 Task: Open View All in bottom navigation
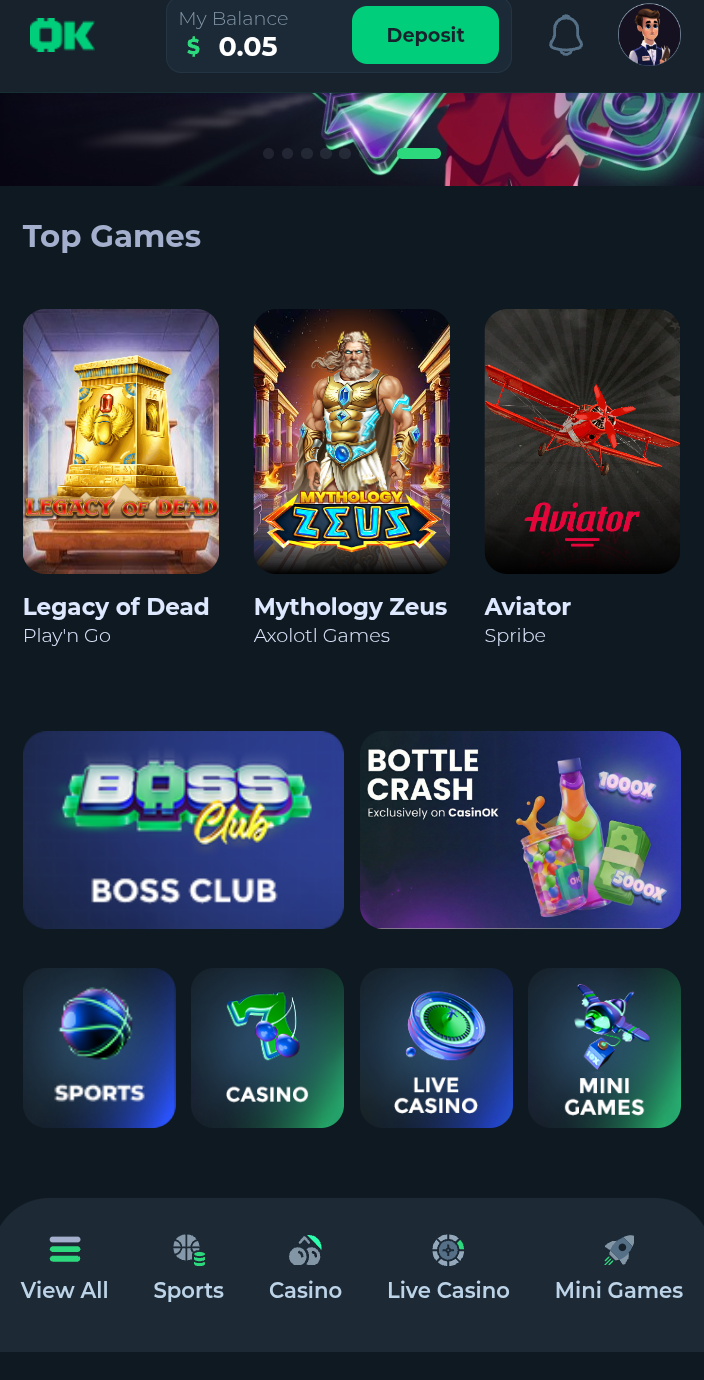[65, 1268]
